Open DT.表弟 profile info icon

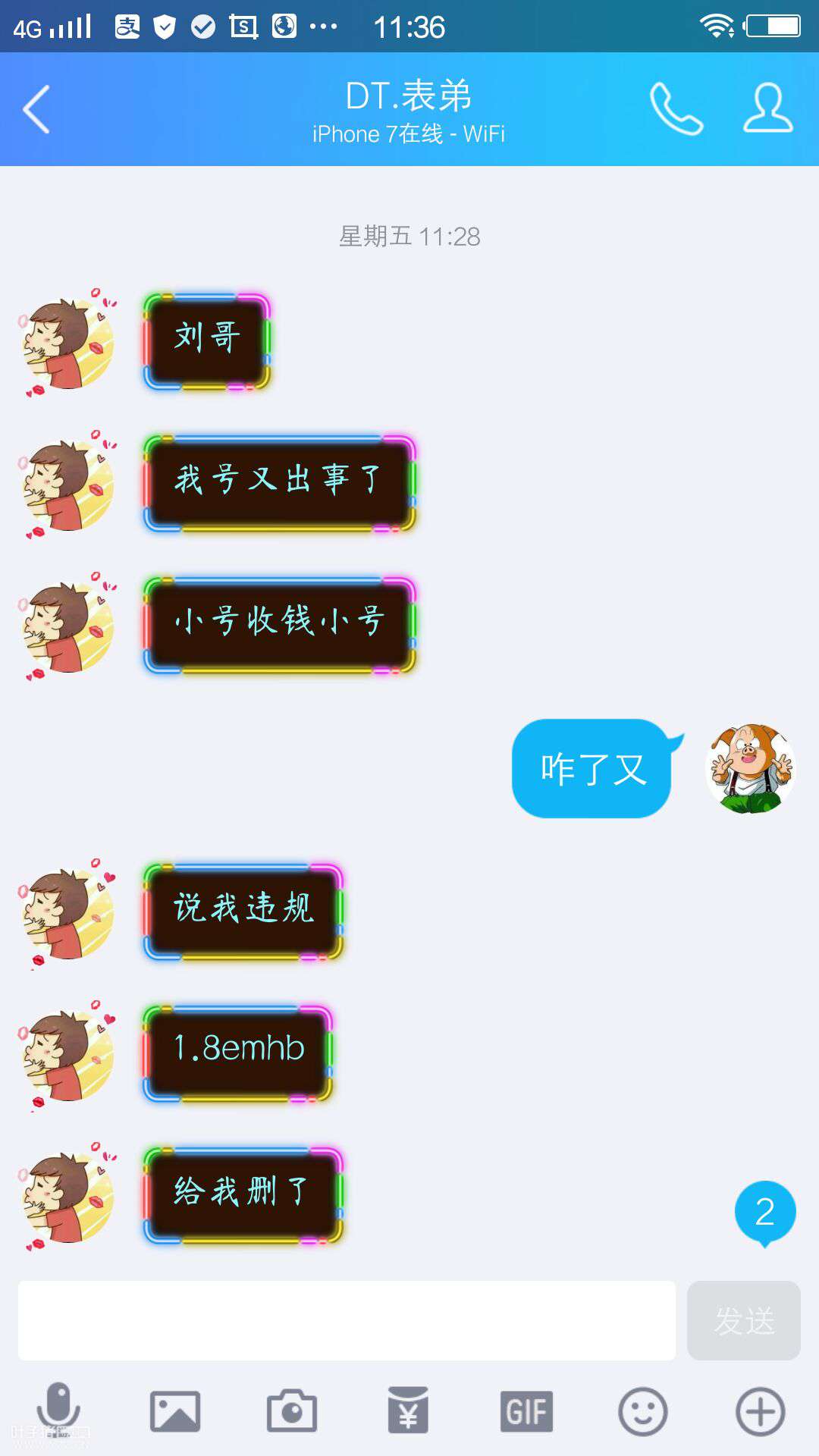pyautogui.click(x=767, y=109)
